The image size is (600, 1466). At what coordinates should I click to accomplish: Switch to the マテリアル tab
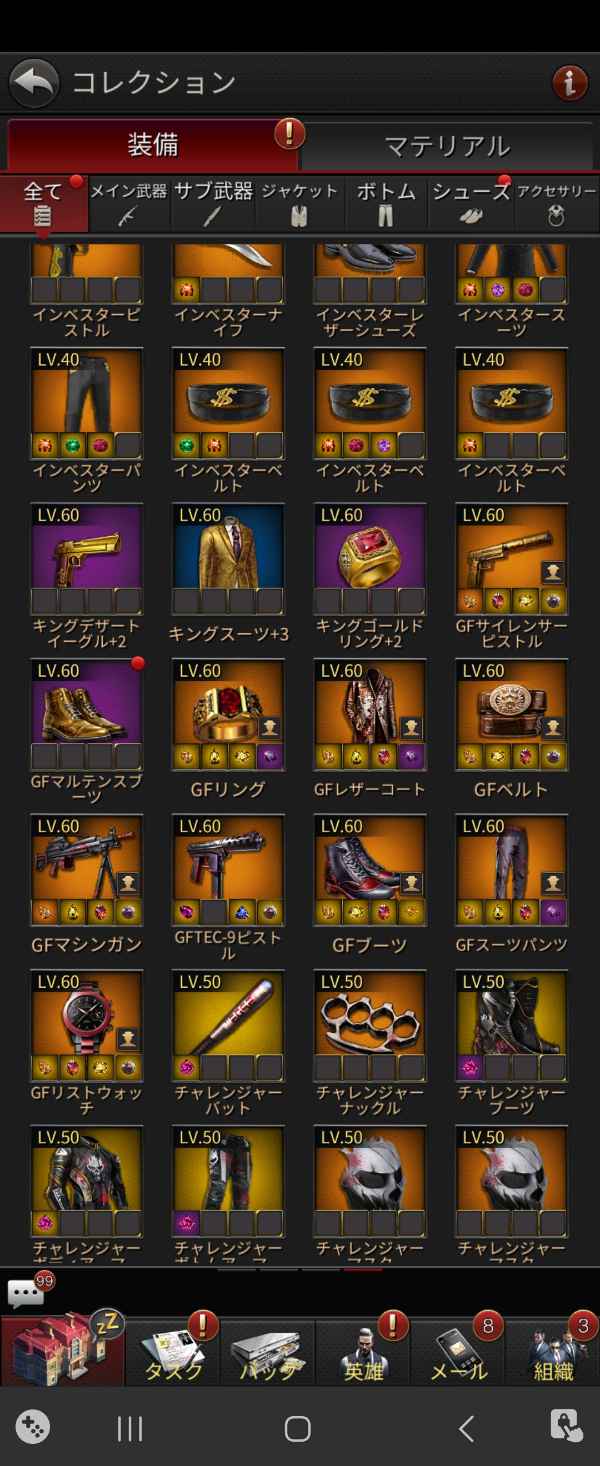[447, 146]
